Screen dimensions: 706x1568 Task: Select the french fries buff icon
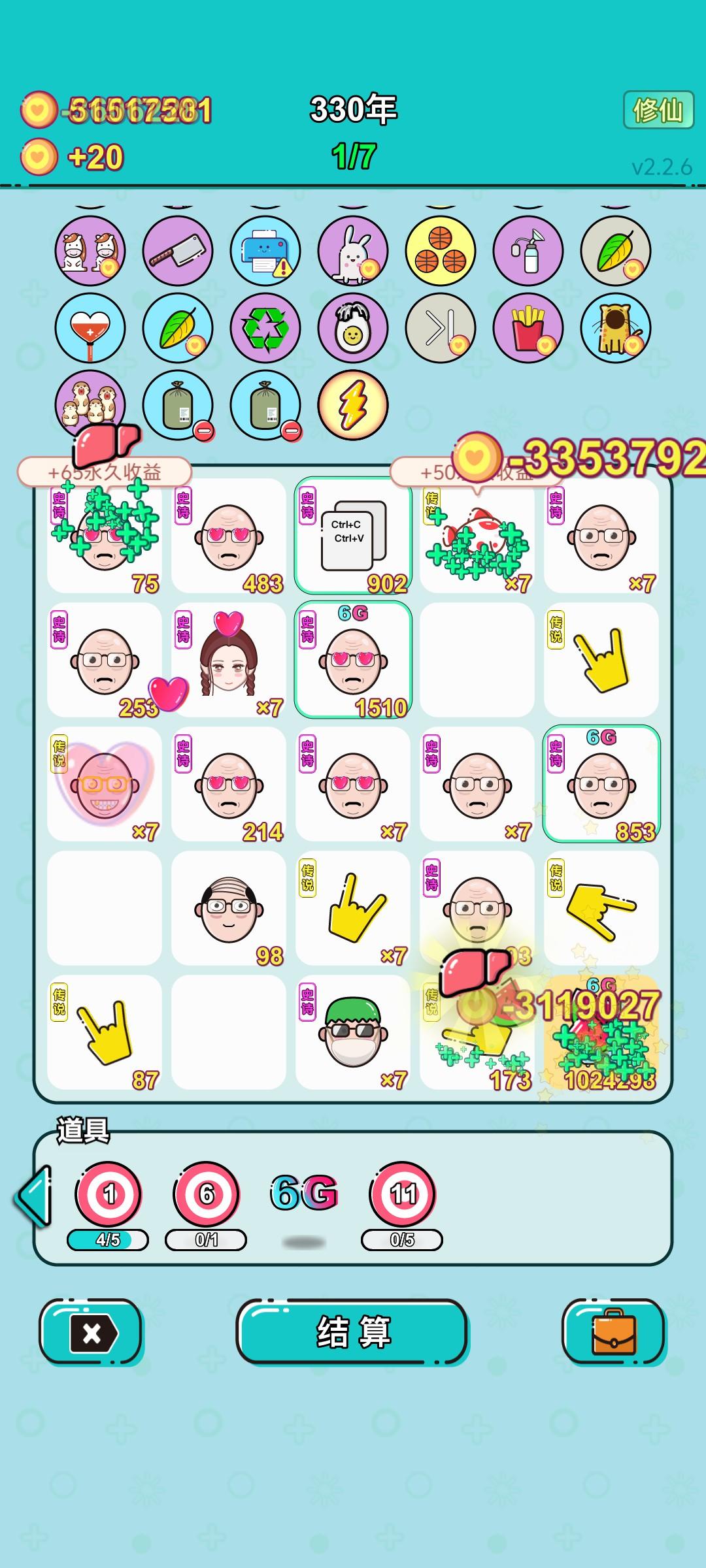(x=527, y=329)
